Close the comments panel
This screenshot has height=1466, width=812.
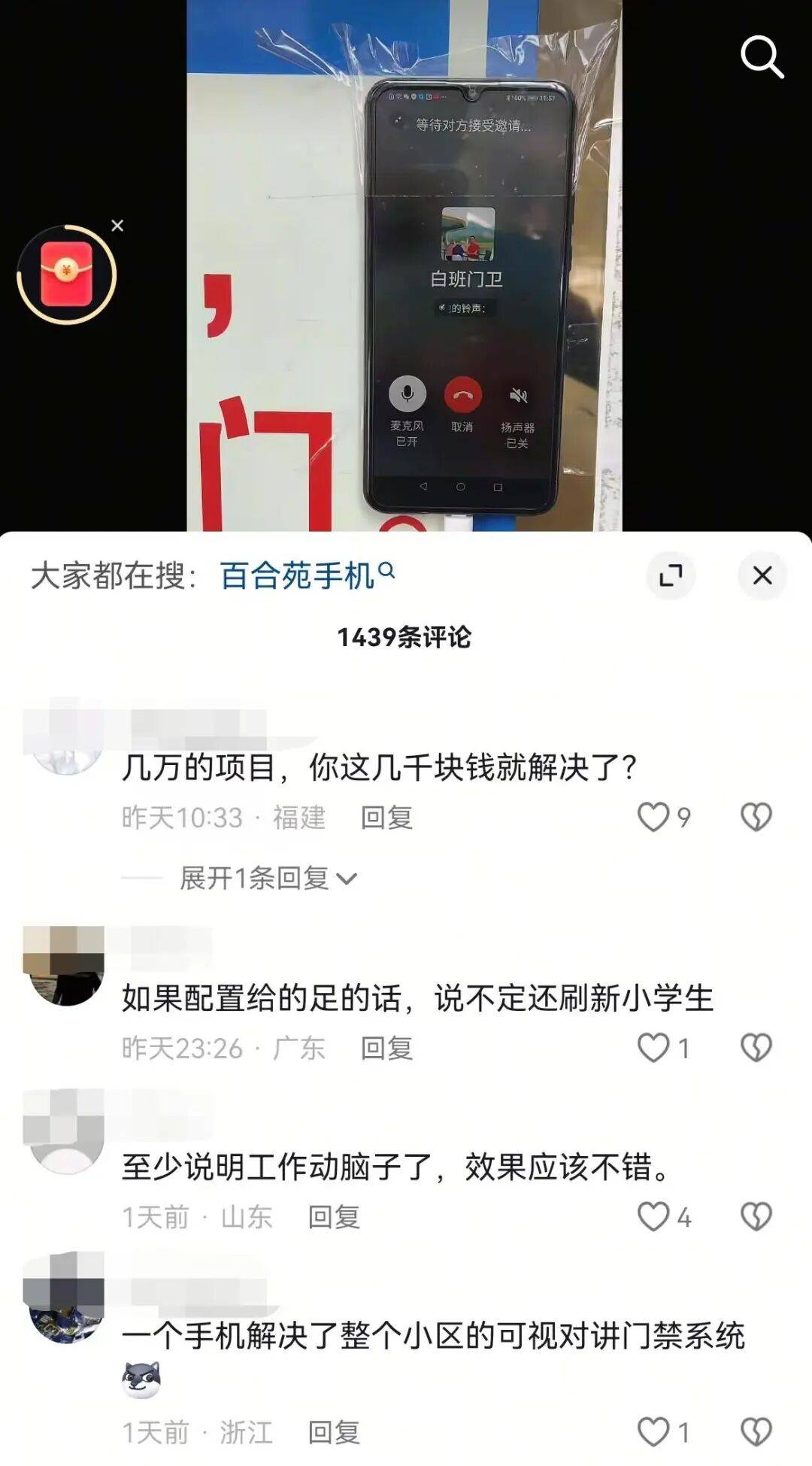[762, 576]
